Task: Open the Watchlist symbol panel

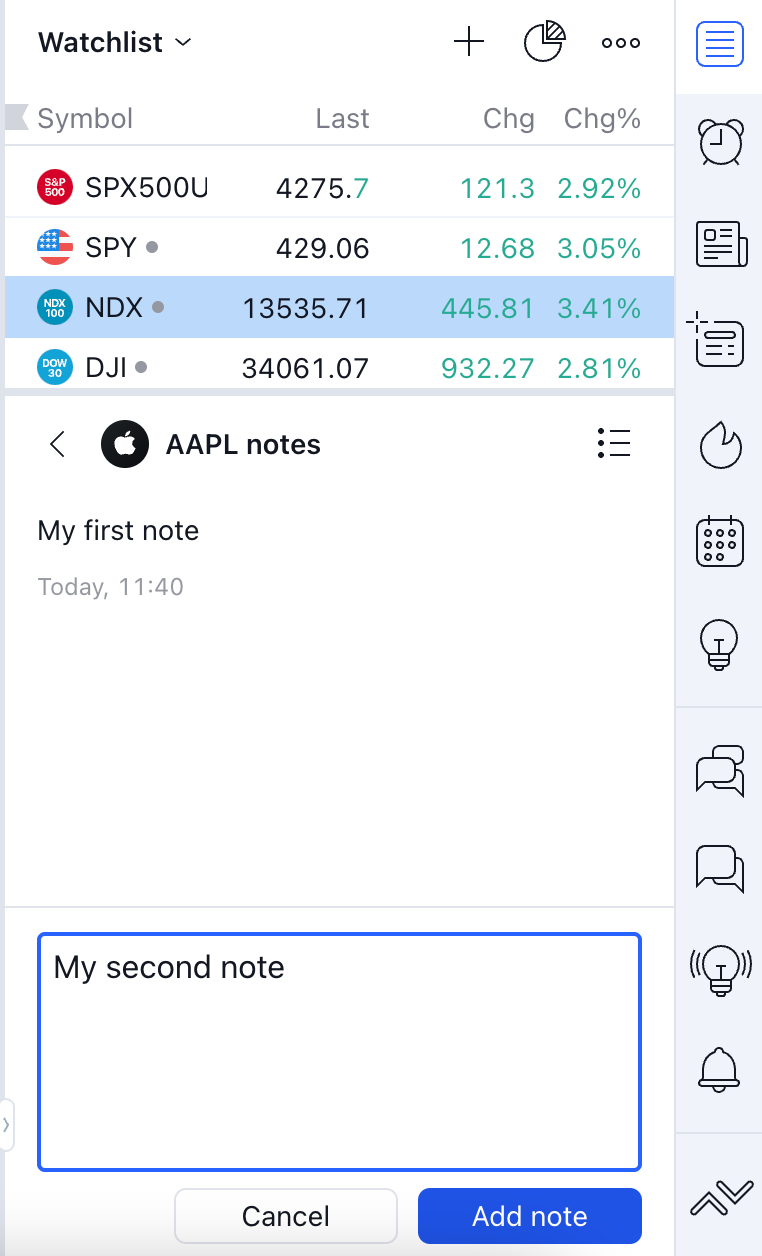Action: tap(719, 44)
